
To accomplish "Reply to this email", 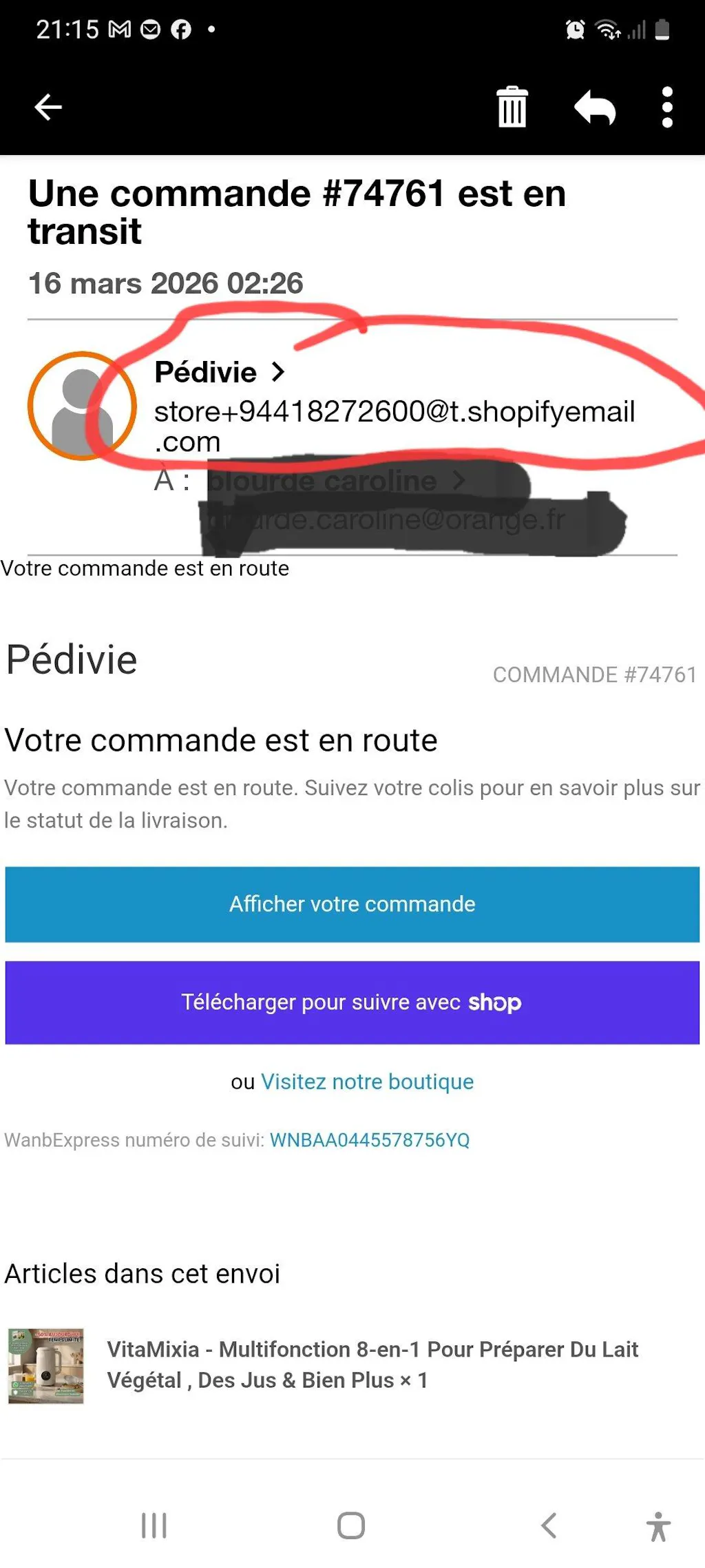I will (595, 107).
